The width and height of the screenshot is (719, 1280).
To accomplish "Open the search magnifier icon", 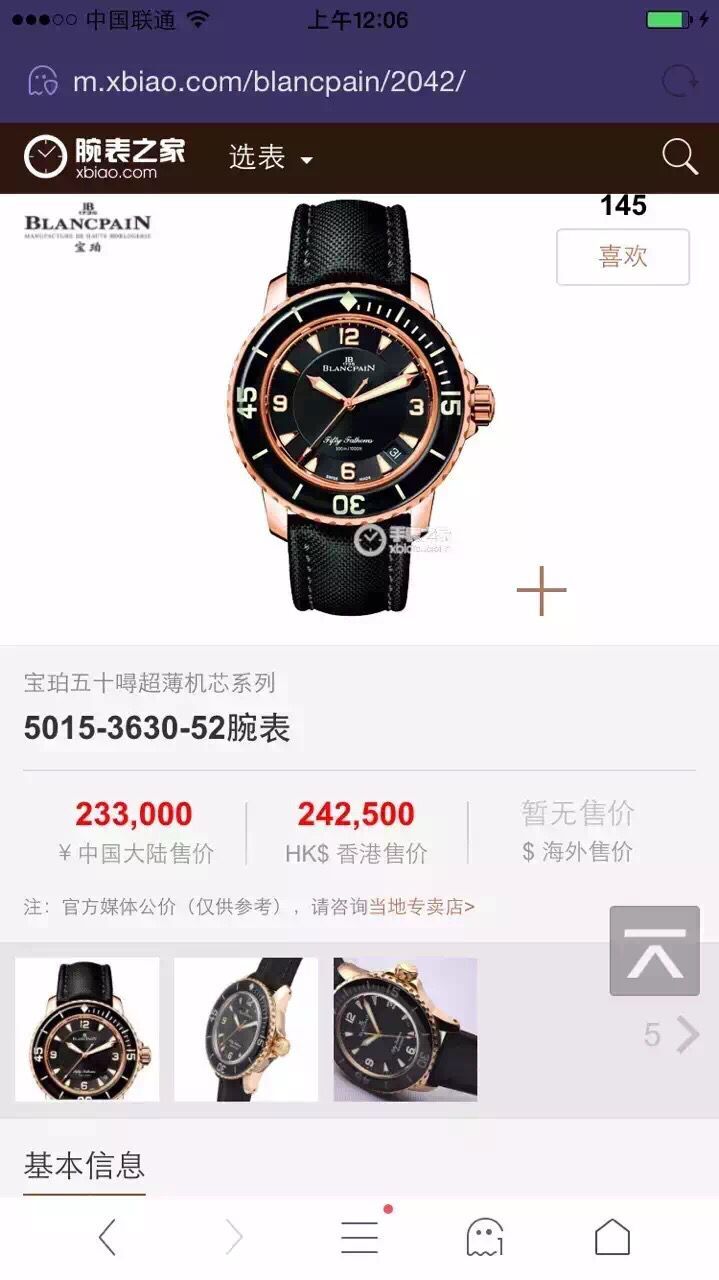I will point(679,157).
